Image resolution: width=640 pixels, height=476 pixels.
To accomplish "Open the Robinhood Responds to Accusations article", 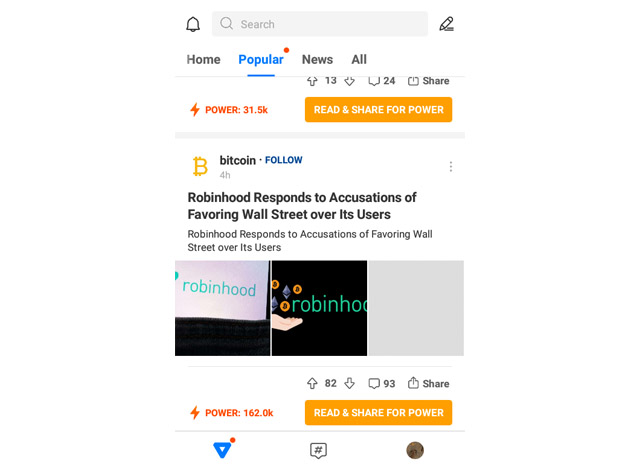I will (302, 206).
